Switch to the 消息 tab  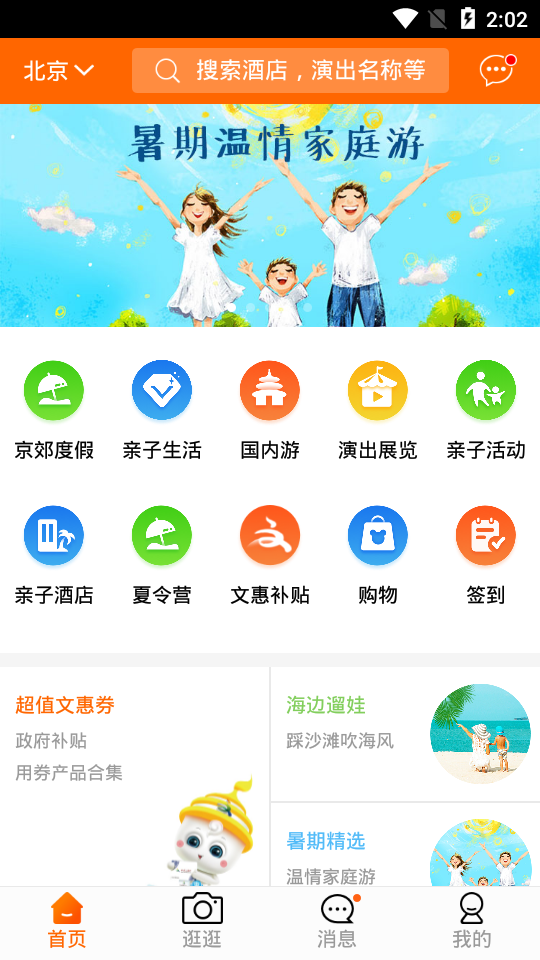point(337,922)
